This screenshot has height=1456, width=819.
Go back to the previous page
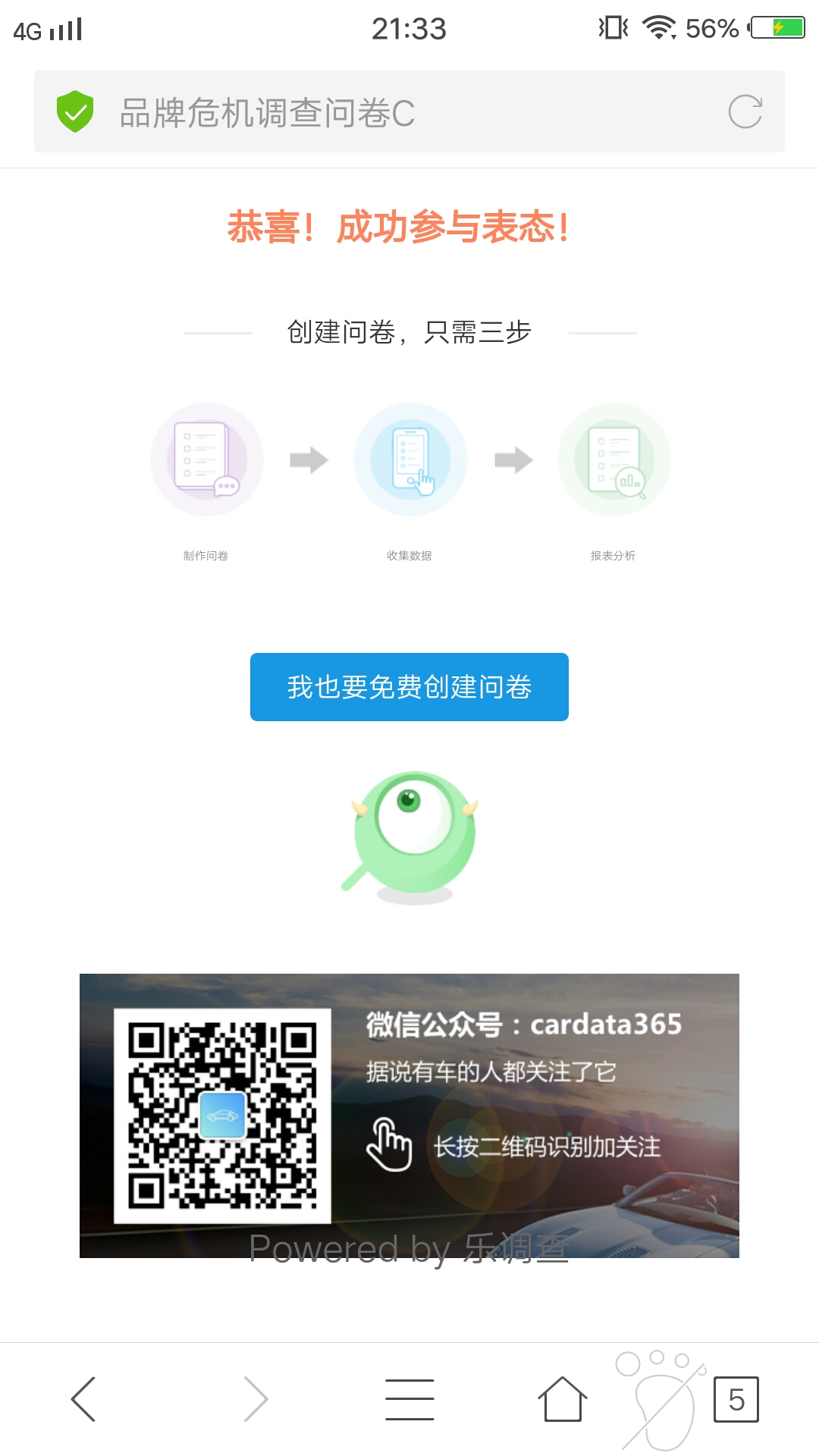pyautogui.click(x=83, y=1399)
